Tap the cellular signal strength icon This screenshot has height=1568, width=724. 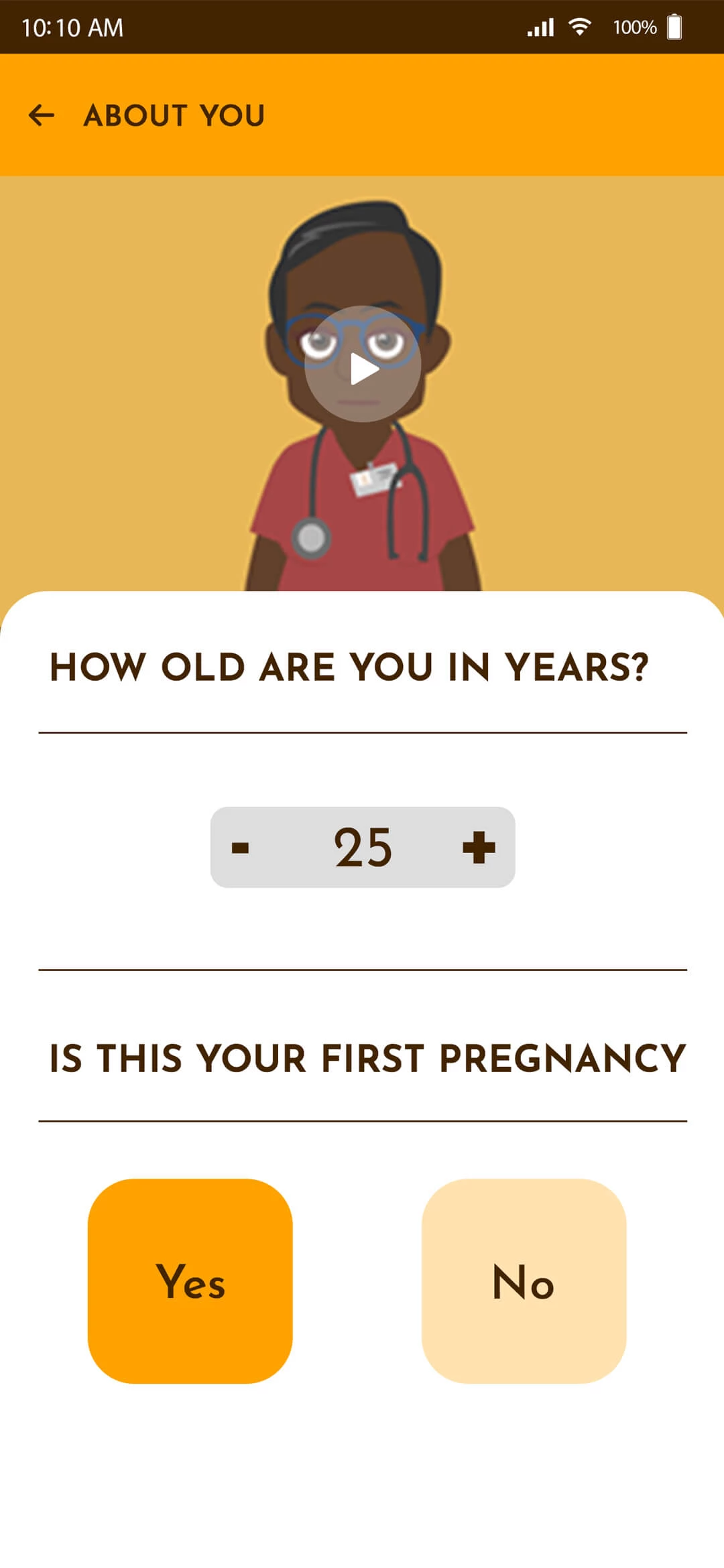coord(540,25)
